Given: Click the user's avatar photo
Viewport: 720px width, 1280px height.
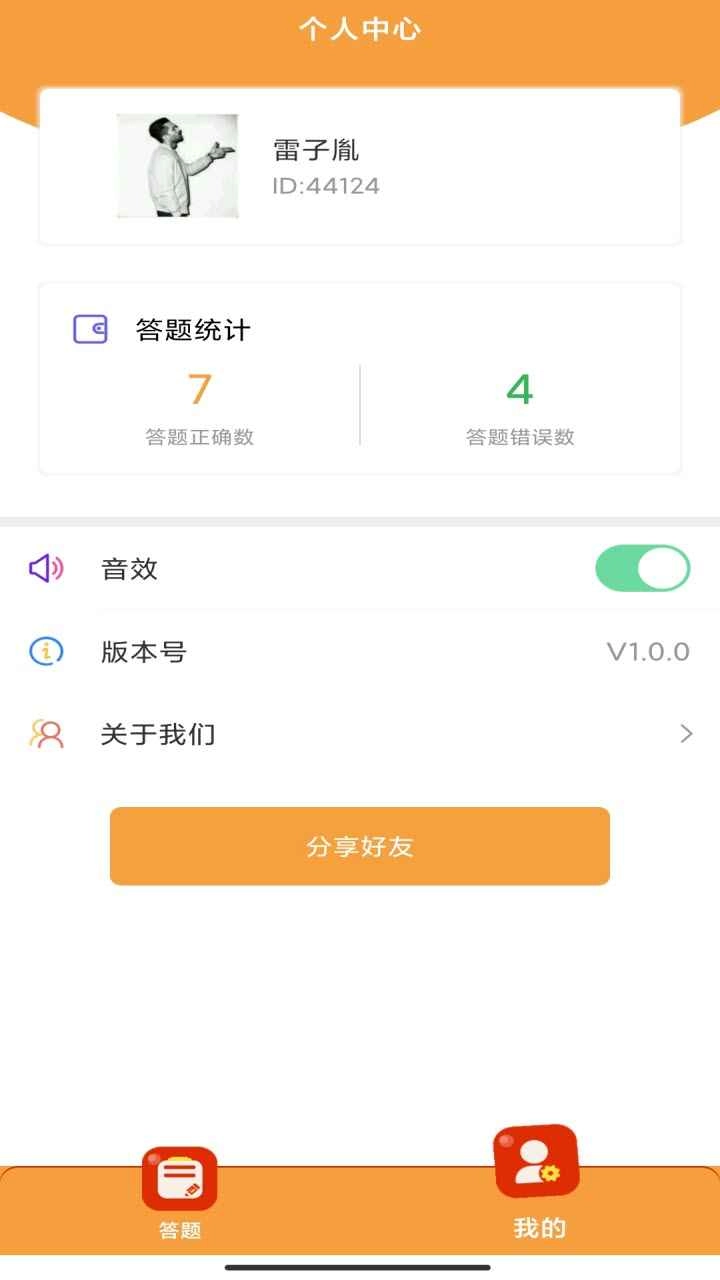Looking at the screenshot, I should [x=178, y=165].
